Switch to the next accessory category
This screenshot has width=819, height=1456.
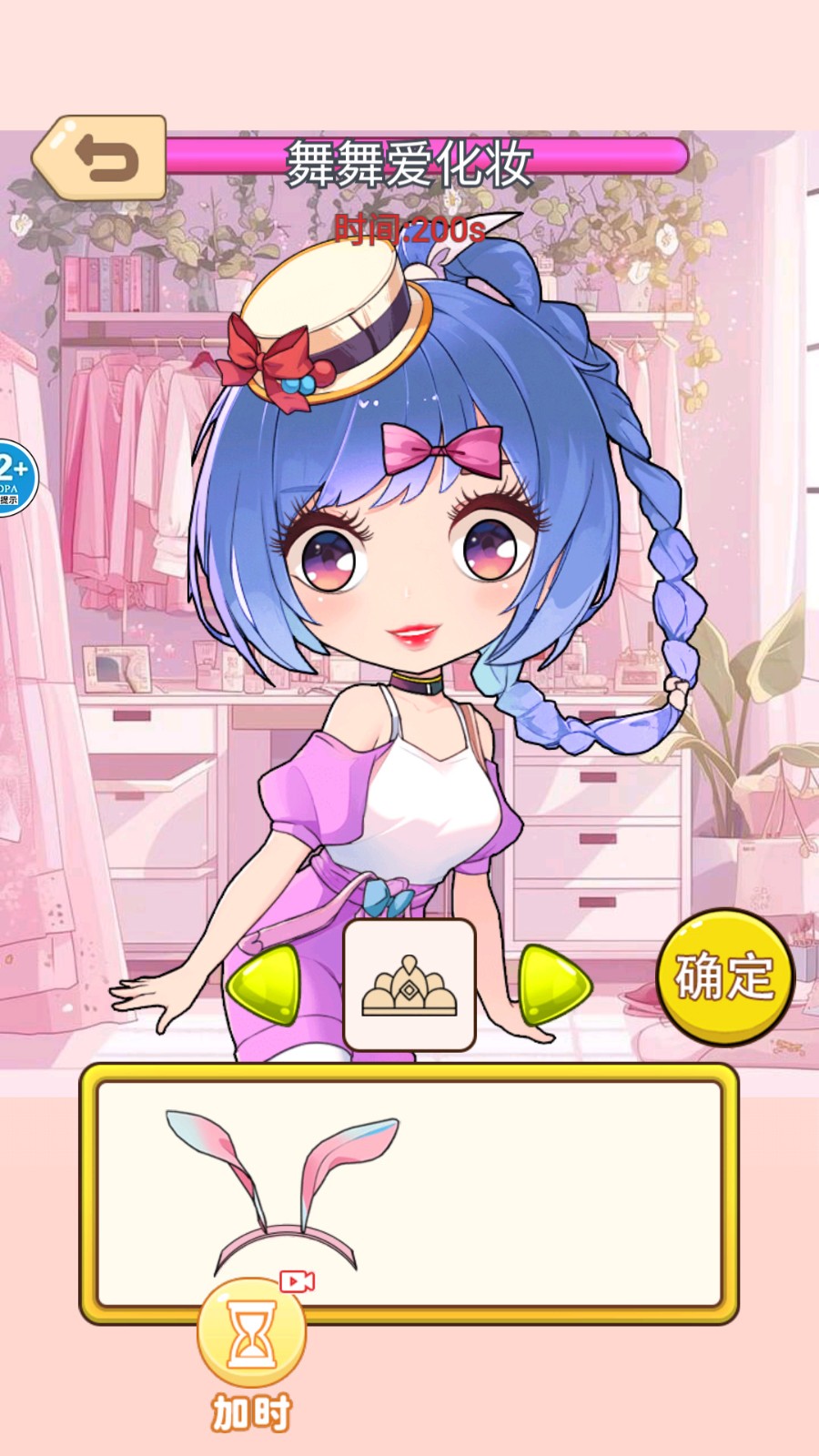(x=552, y=985)
